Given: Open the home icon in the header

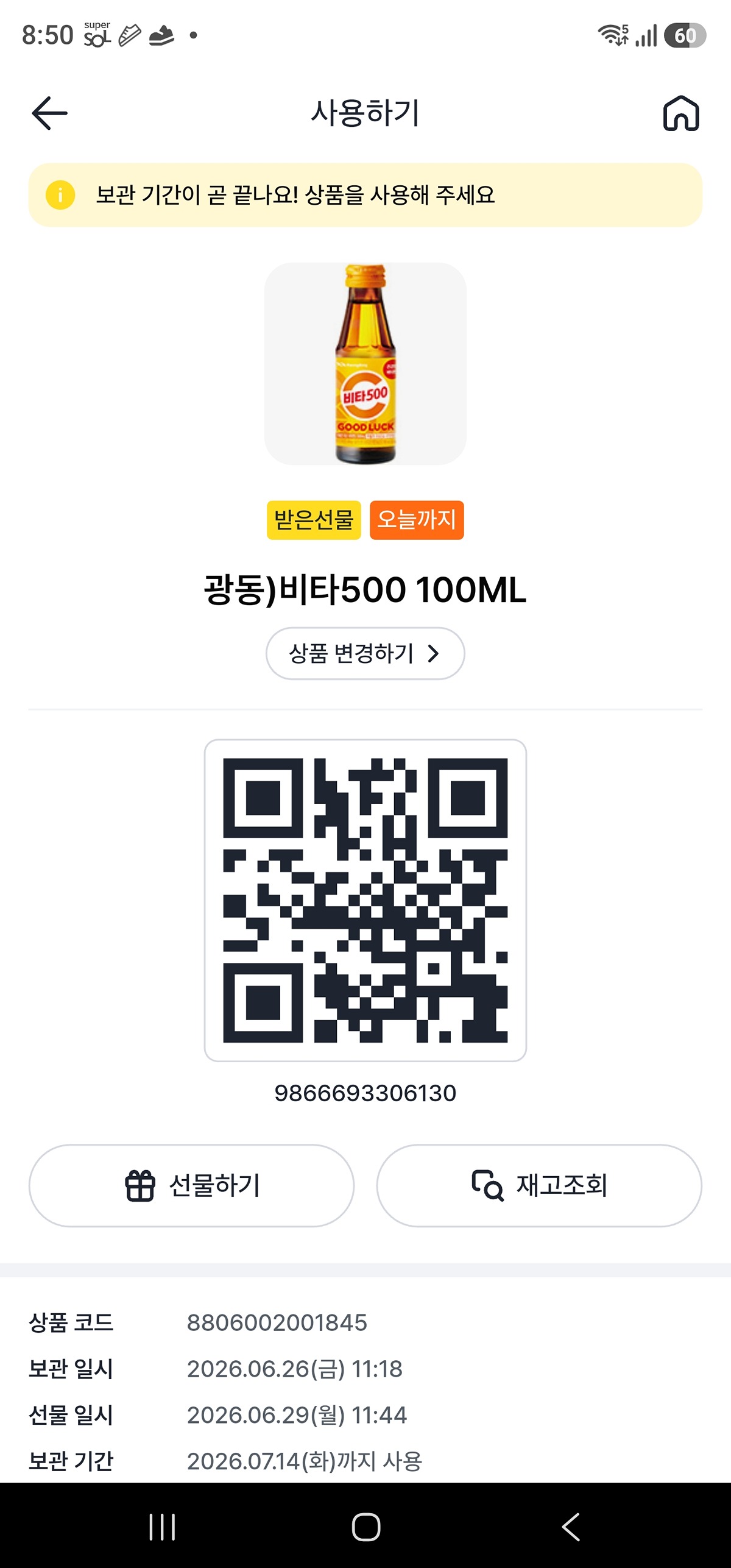Looking at the screenshot, I should pos(681,113).
